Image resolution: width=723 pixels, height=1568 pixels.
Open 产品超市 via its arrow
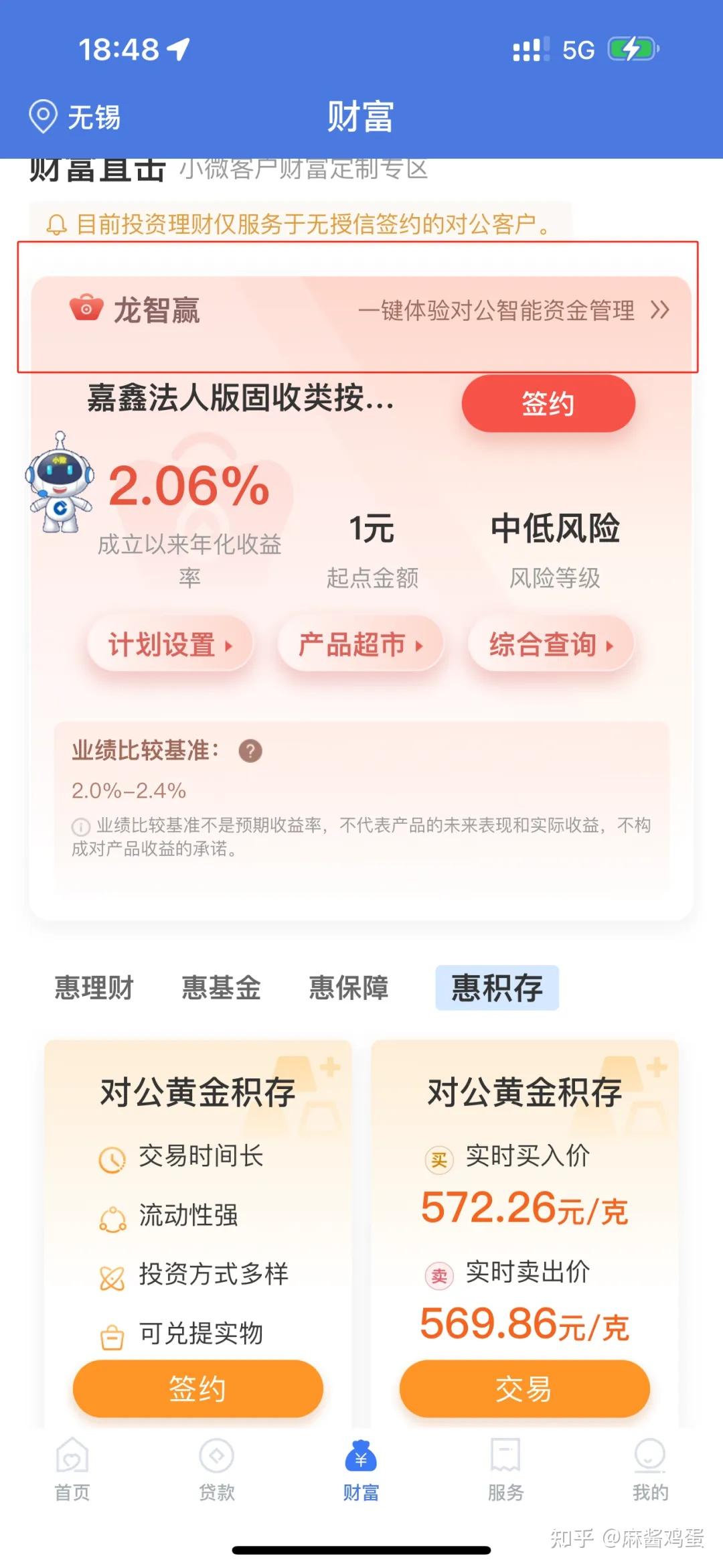tap(422, 645)
